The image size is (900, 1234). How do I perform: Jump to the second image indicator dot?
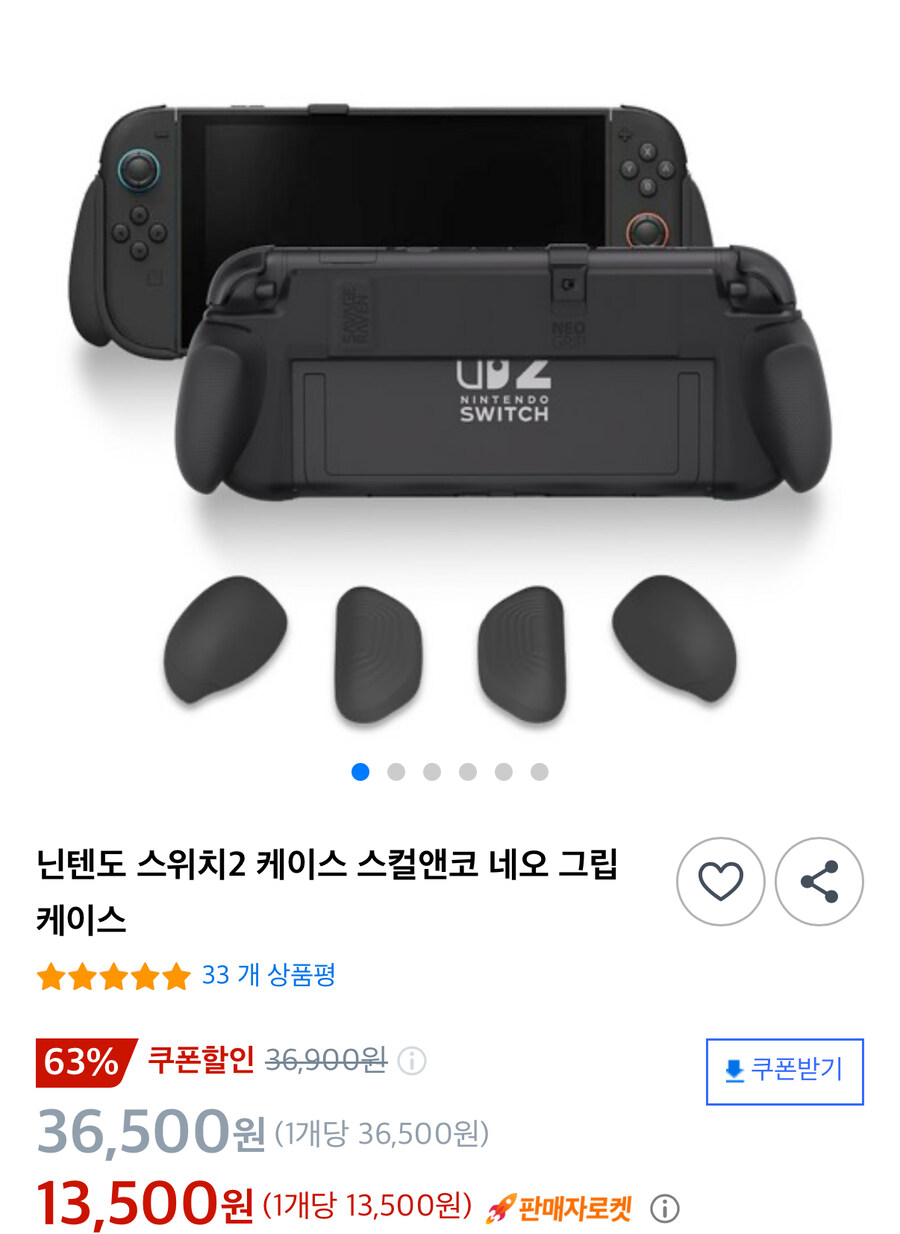click(x=396, y=772)
